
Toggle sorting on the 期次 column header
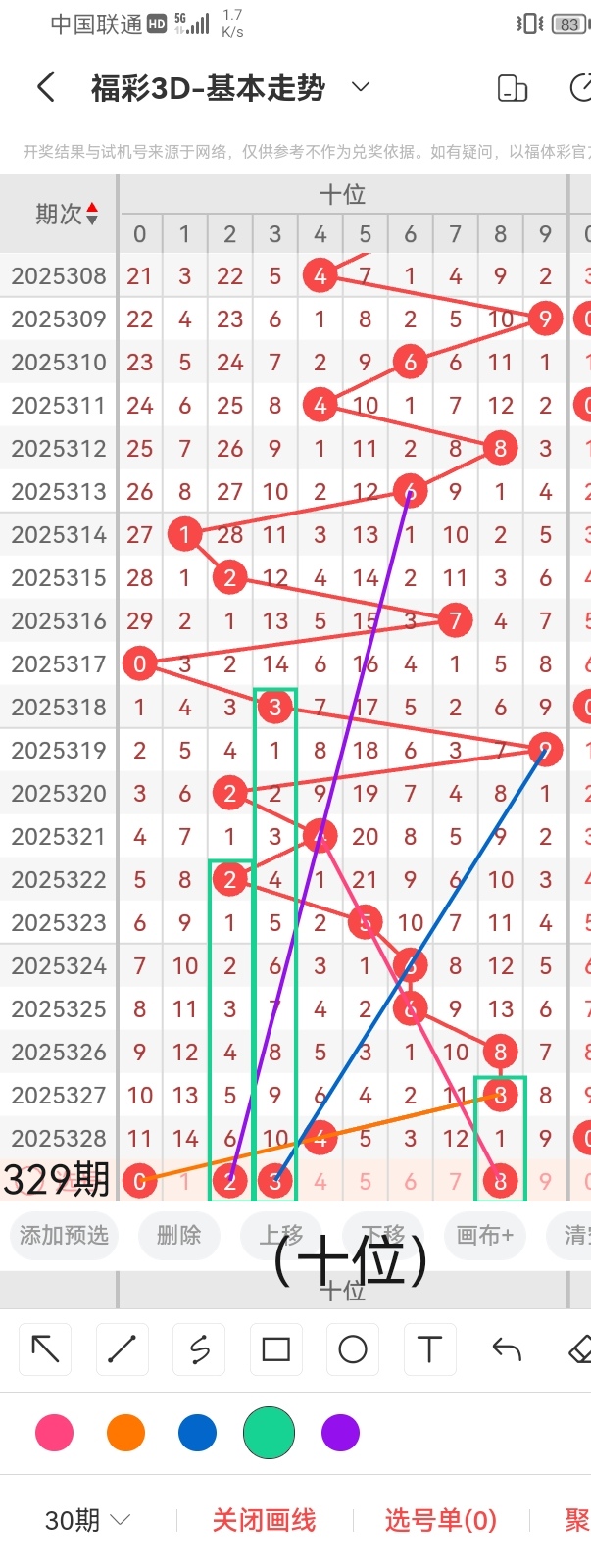(67, 213)
